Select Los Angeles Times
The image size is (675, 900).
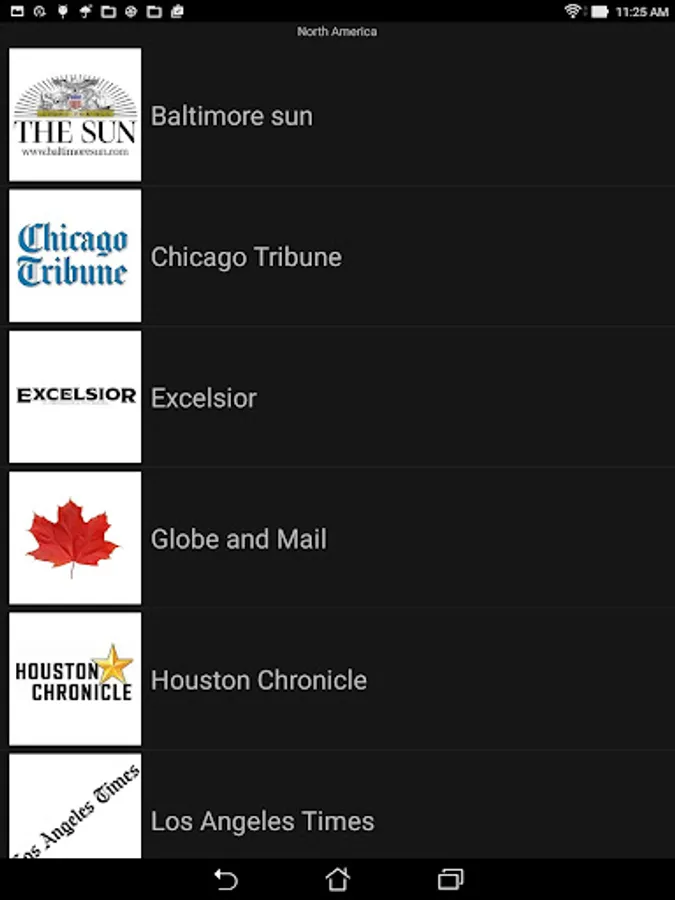(x=262, y=821)
